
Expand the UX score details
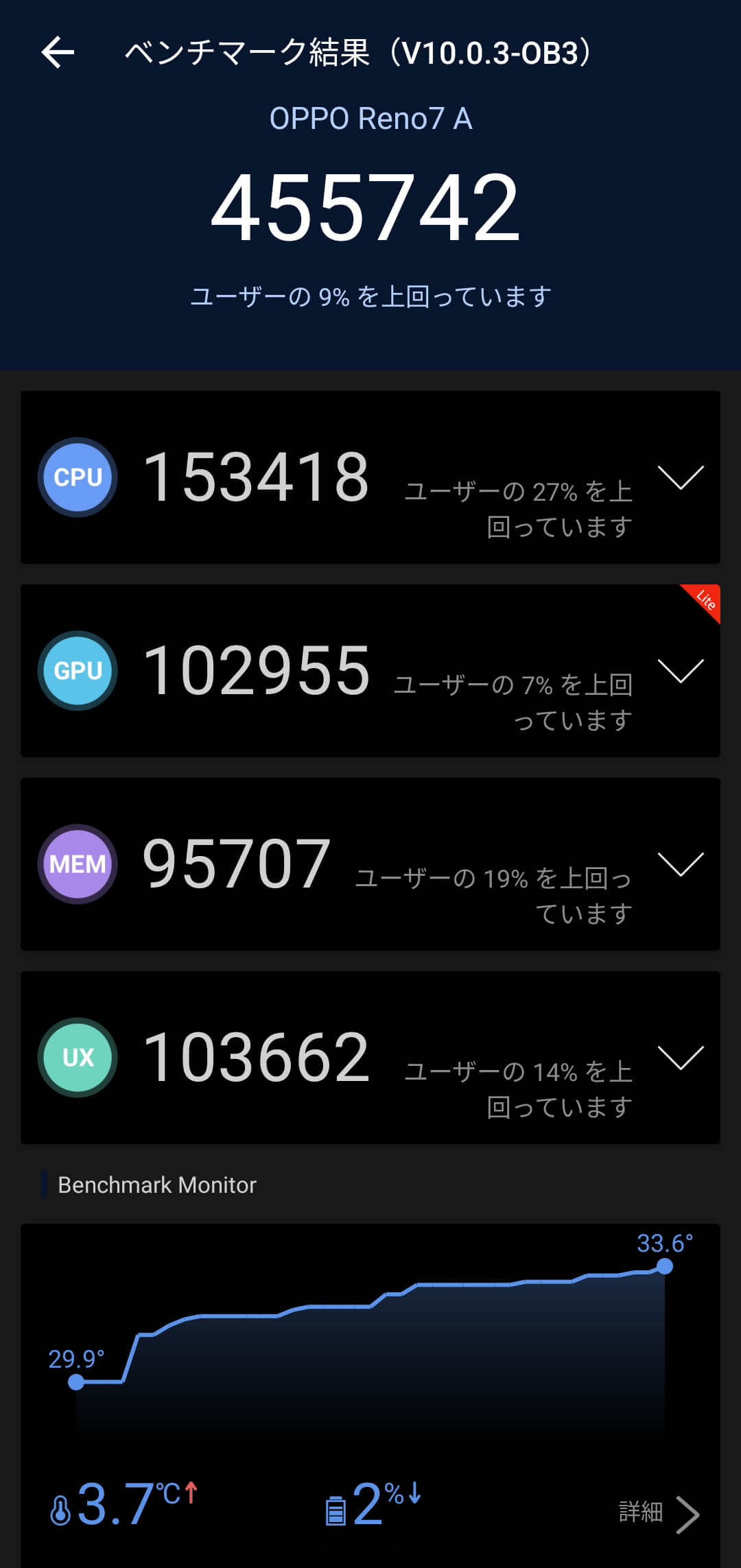click(x=681, y=1058)
